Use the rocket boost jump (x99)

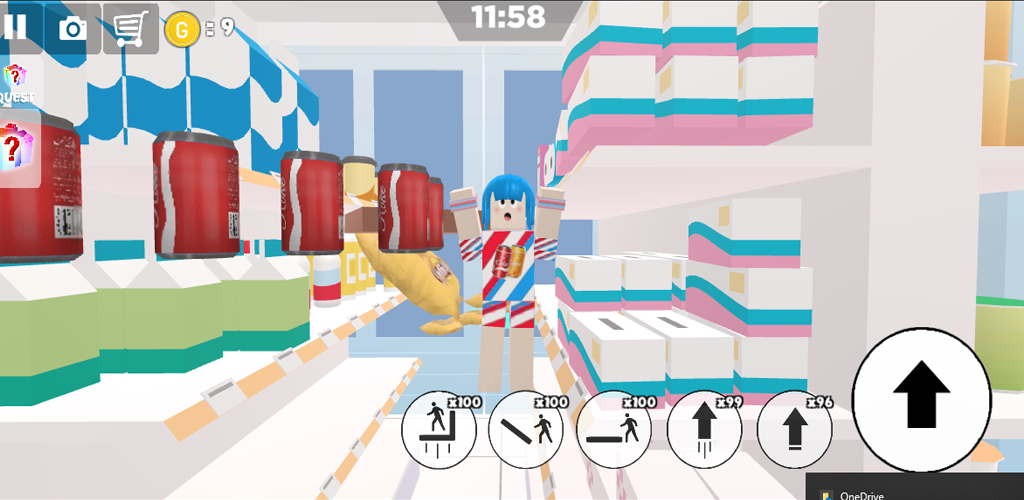[704, 429]
